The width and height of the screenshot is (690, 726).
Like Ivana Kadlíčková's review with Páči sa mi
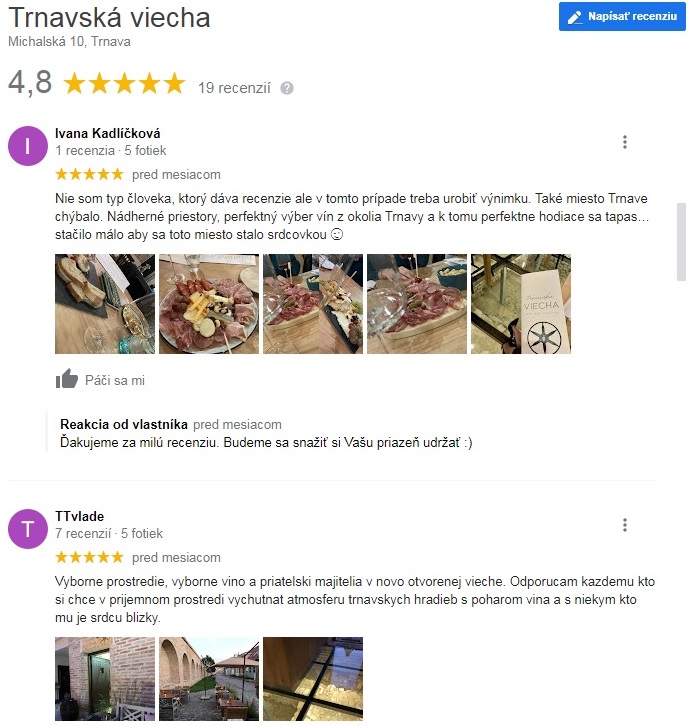pos(68,379)
